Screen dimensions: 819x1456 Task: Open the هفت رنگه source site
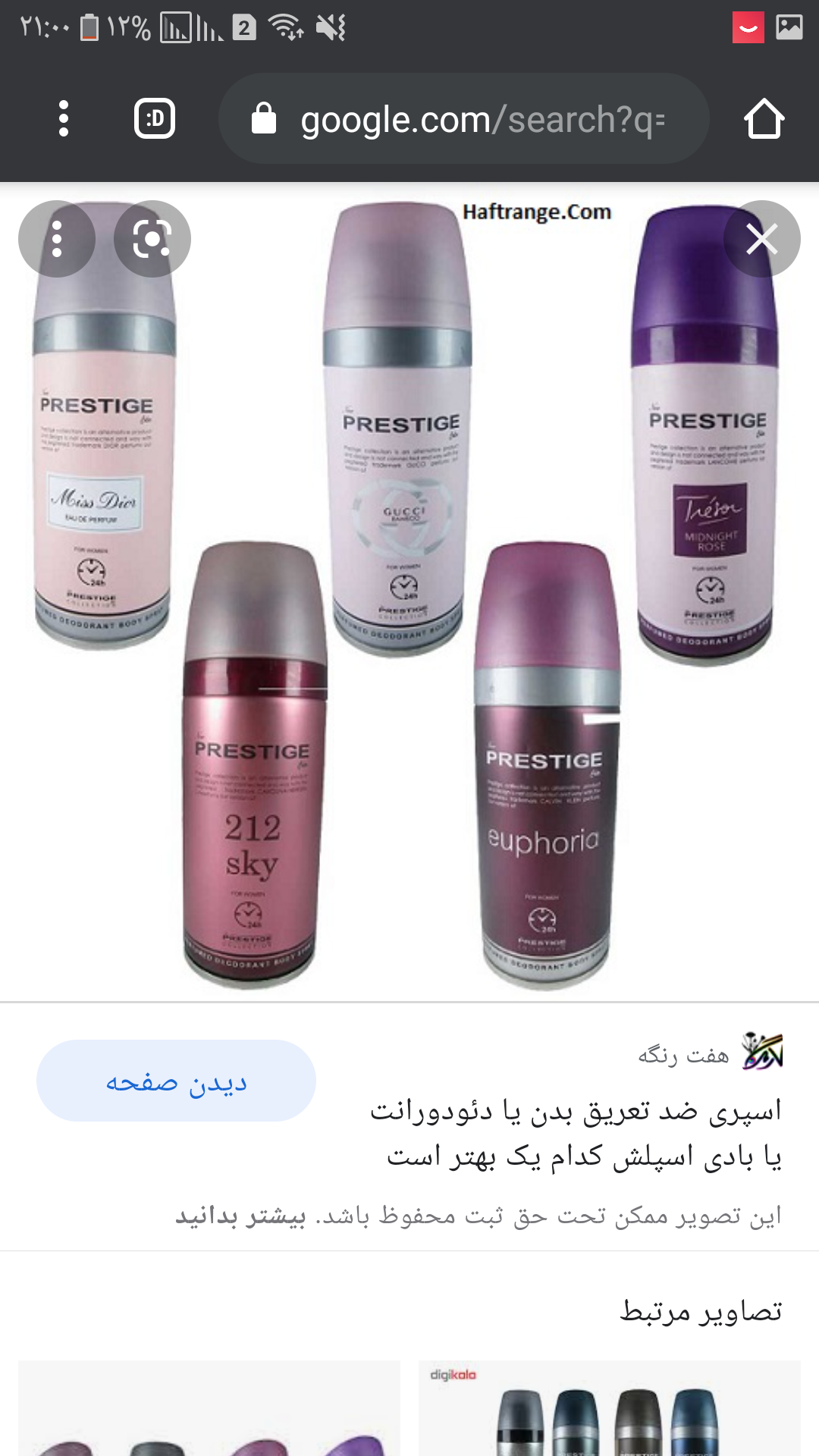[709, 1054]
